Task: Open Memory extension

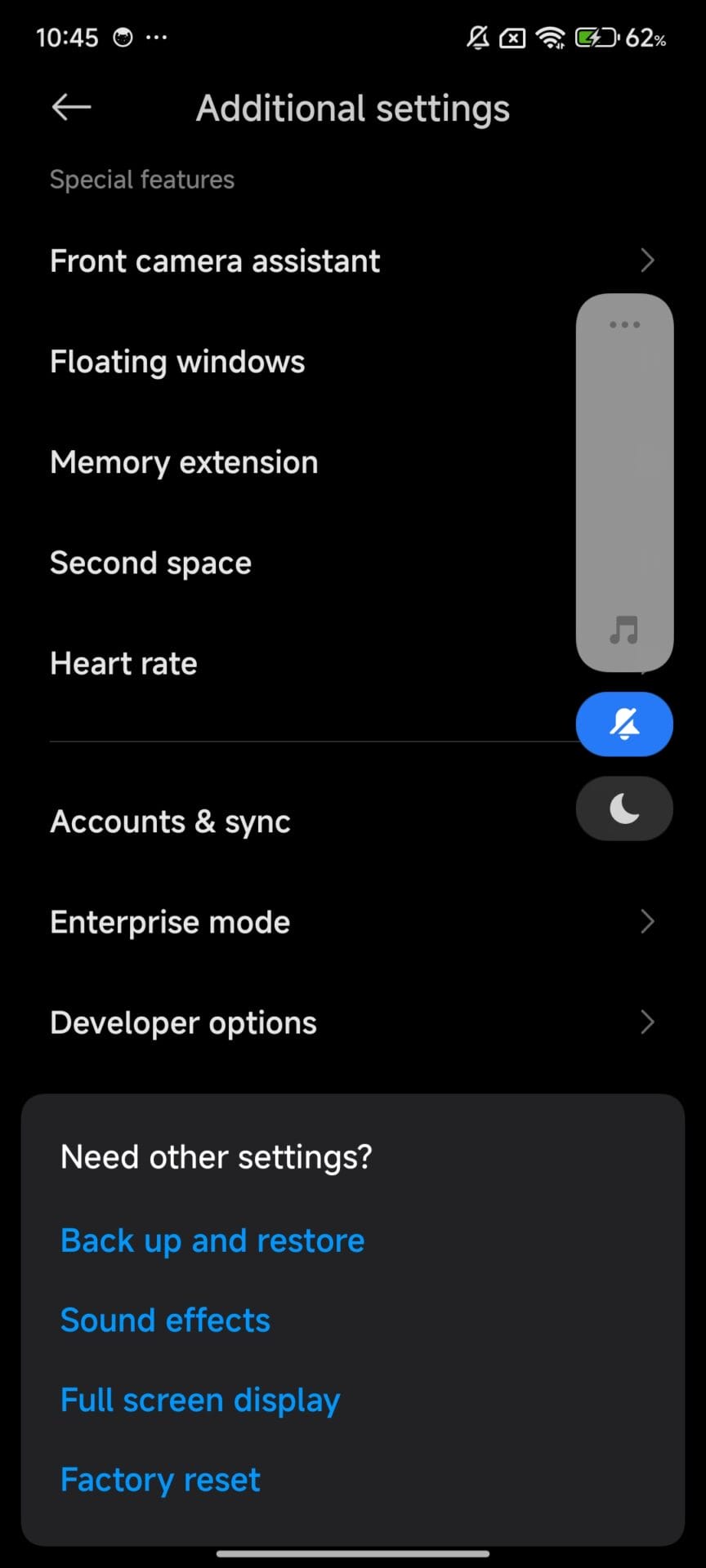Action: coord(184,462)
